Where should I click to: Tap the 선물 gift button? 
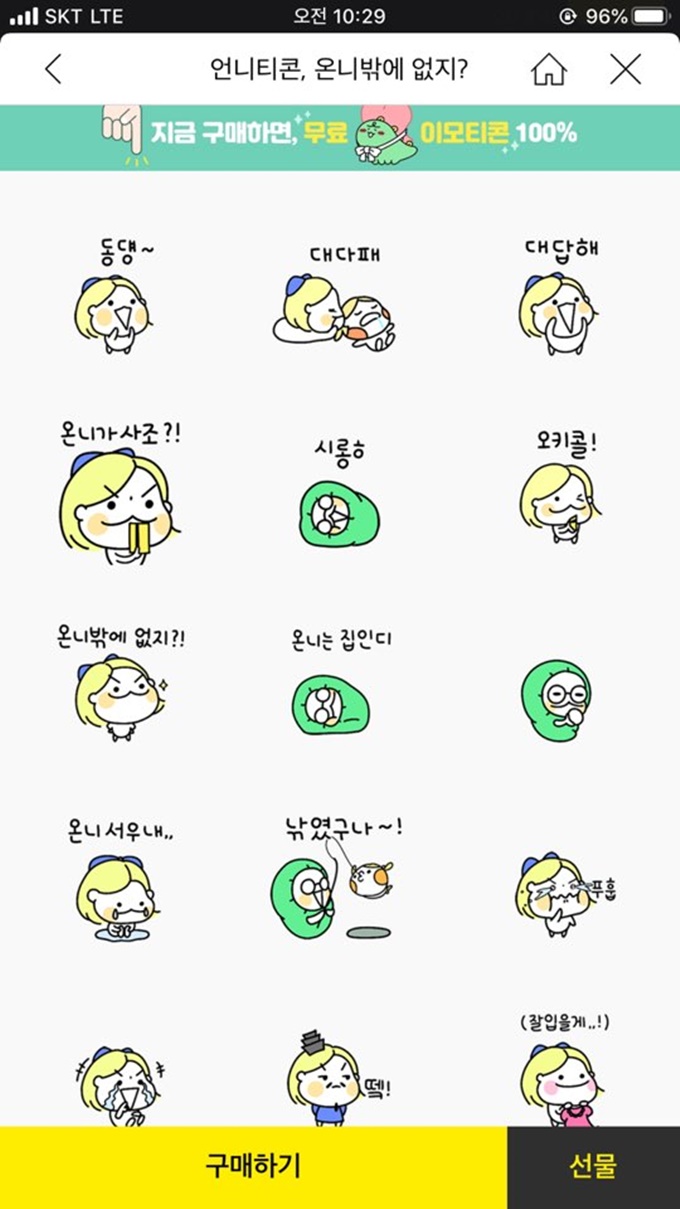click(x=593, y=1166)
